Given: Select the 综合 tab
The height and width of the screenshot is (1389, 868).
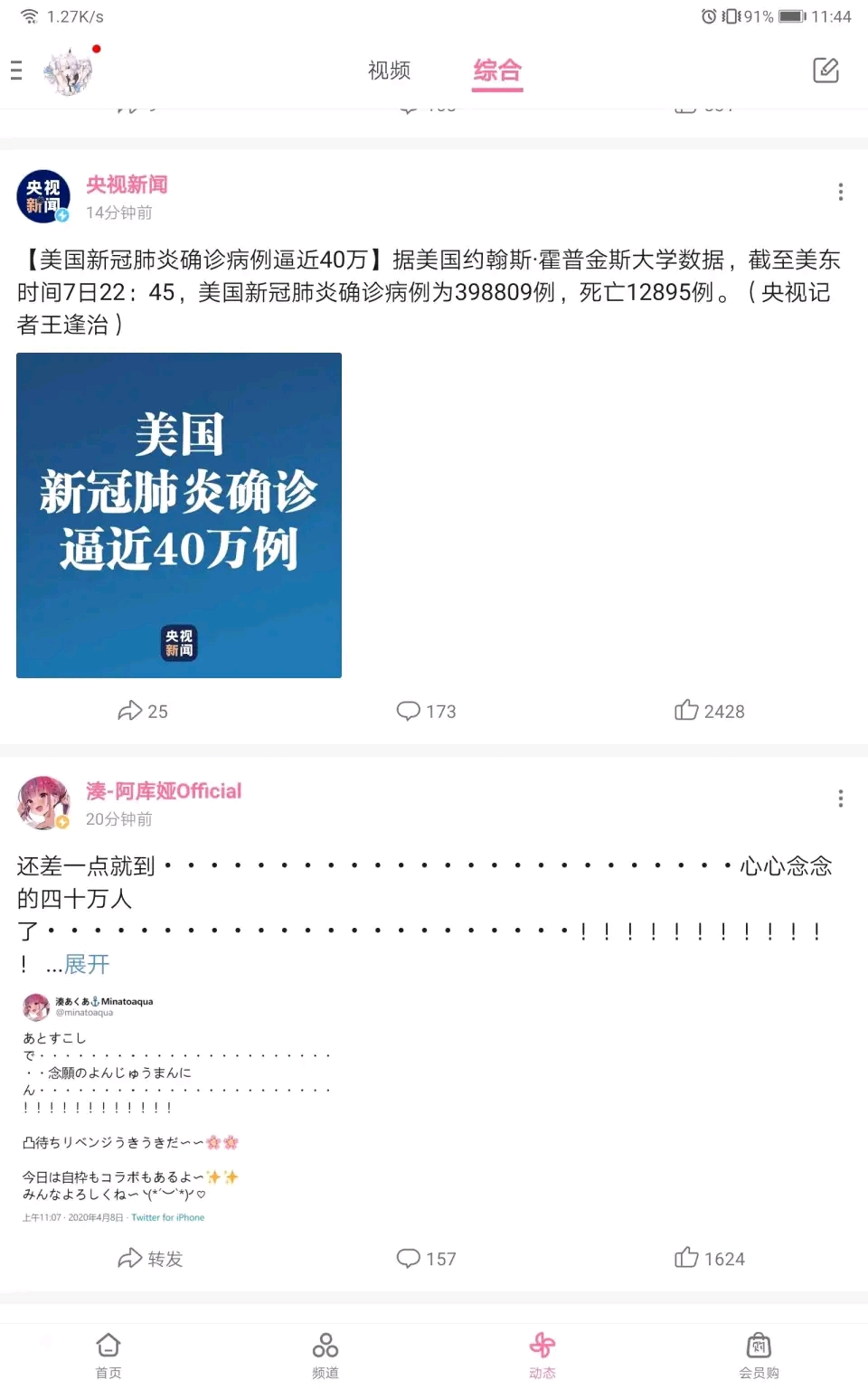Looking at the screenshot, I should (497, 70).
